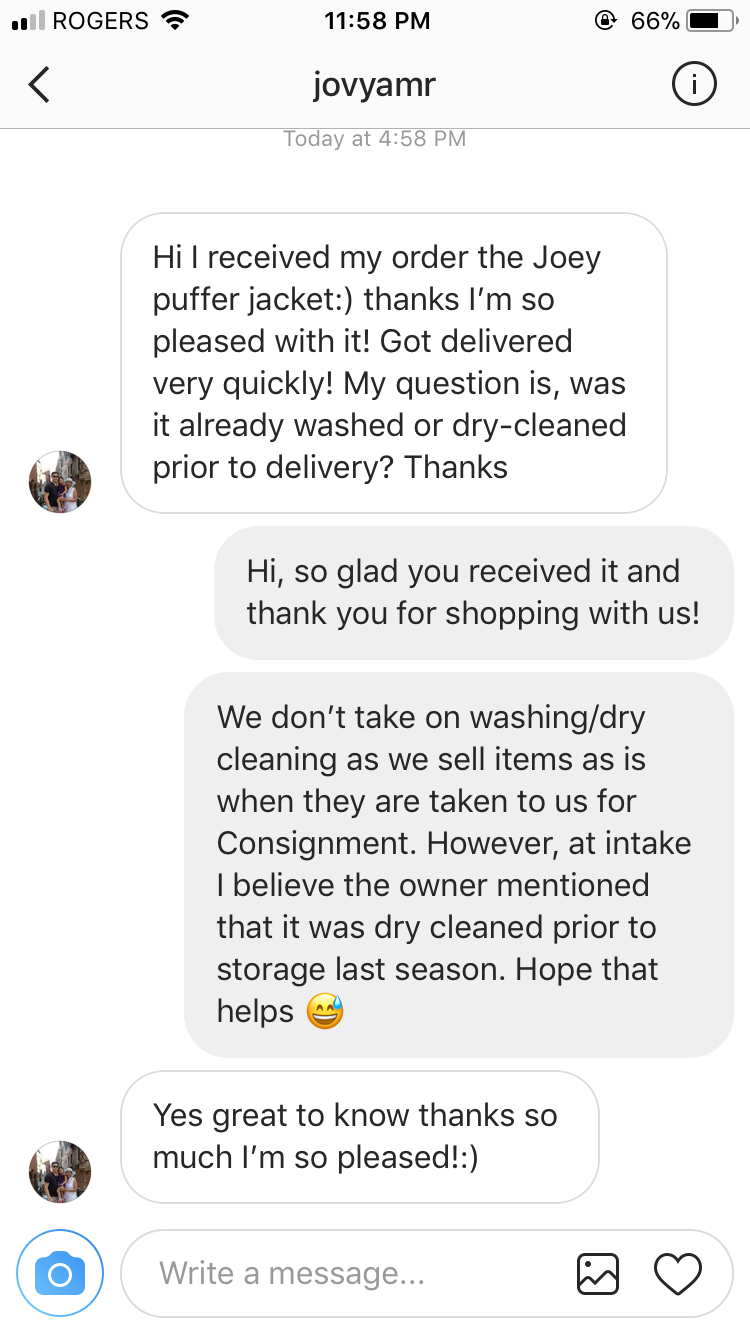Tap the avatar beside "Yes great to know"

(60, 1172)
